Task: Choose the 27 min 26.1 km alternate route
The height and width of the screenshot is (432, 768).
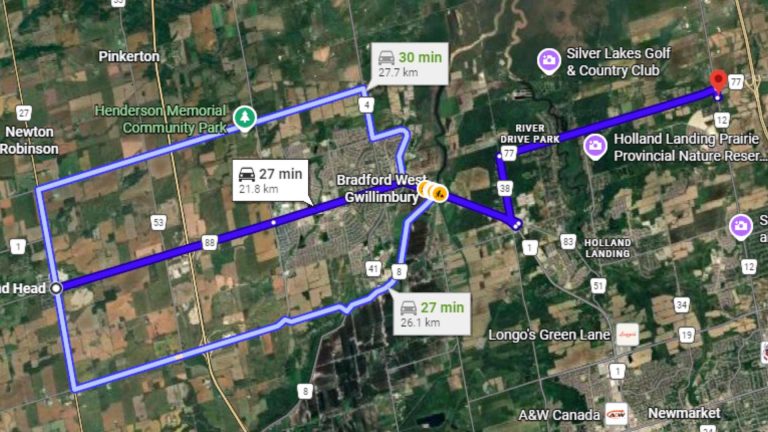Action: [432, 314]
